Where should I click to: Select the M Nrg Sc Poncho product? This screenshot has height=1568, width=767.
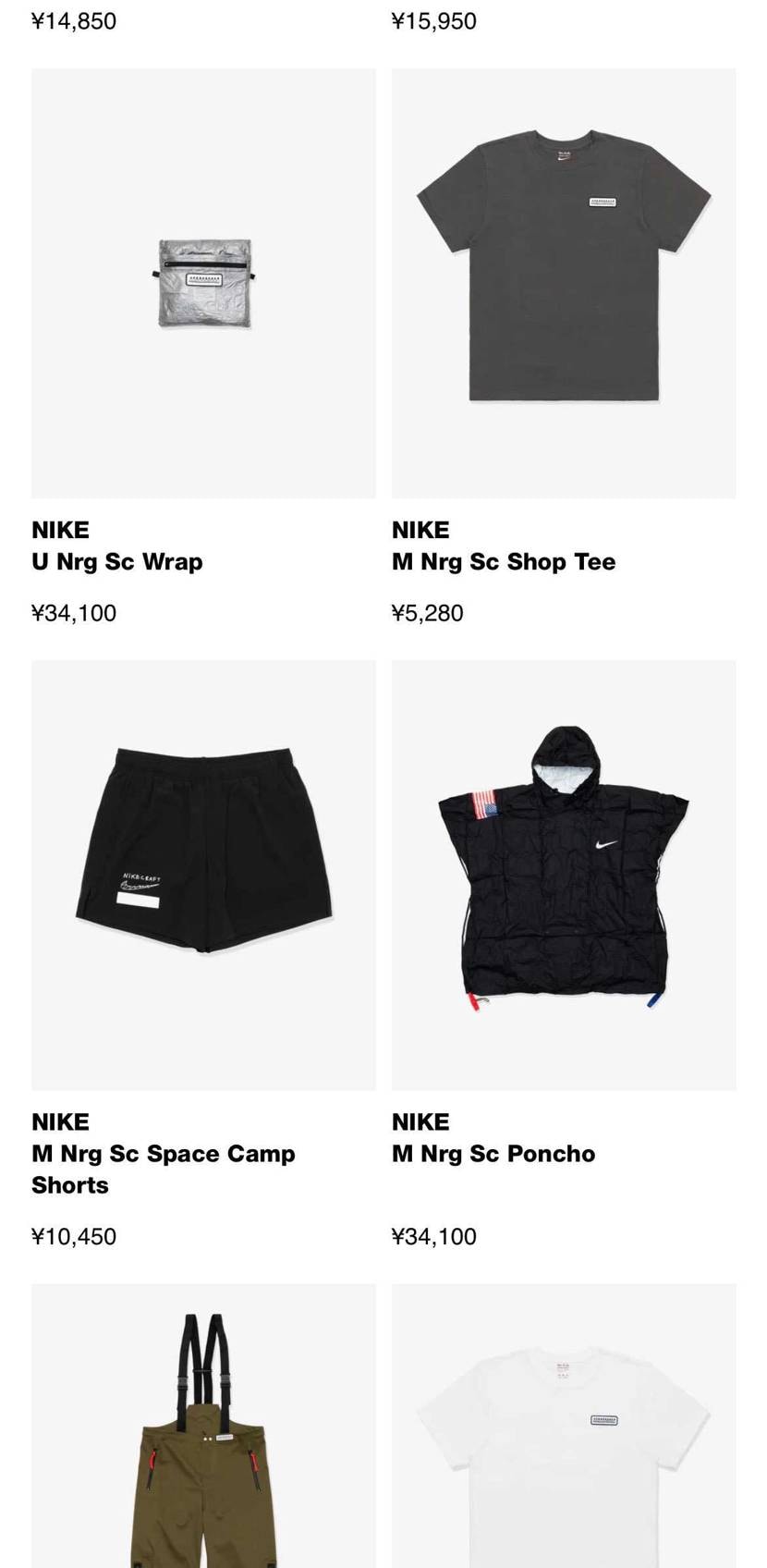pos(564,875)
